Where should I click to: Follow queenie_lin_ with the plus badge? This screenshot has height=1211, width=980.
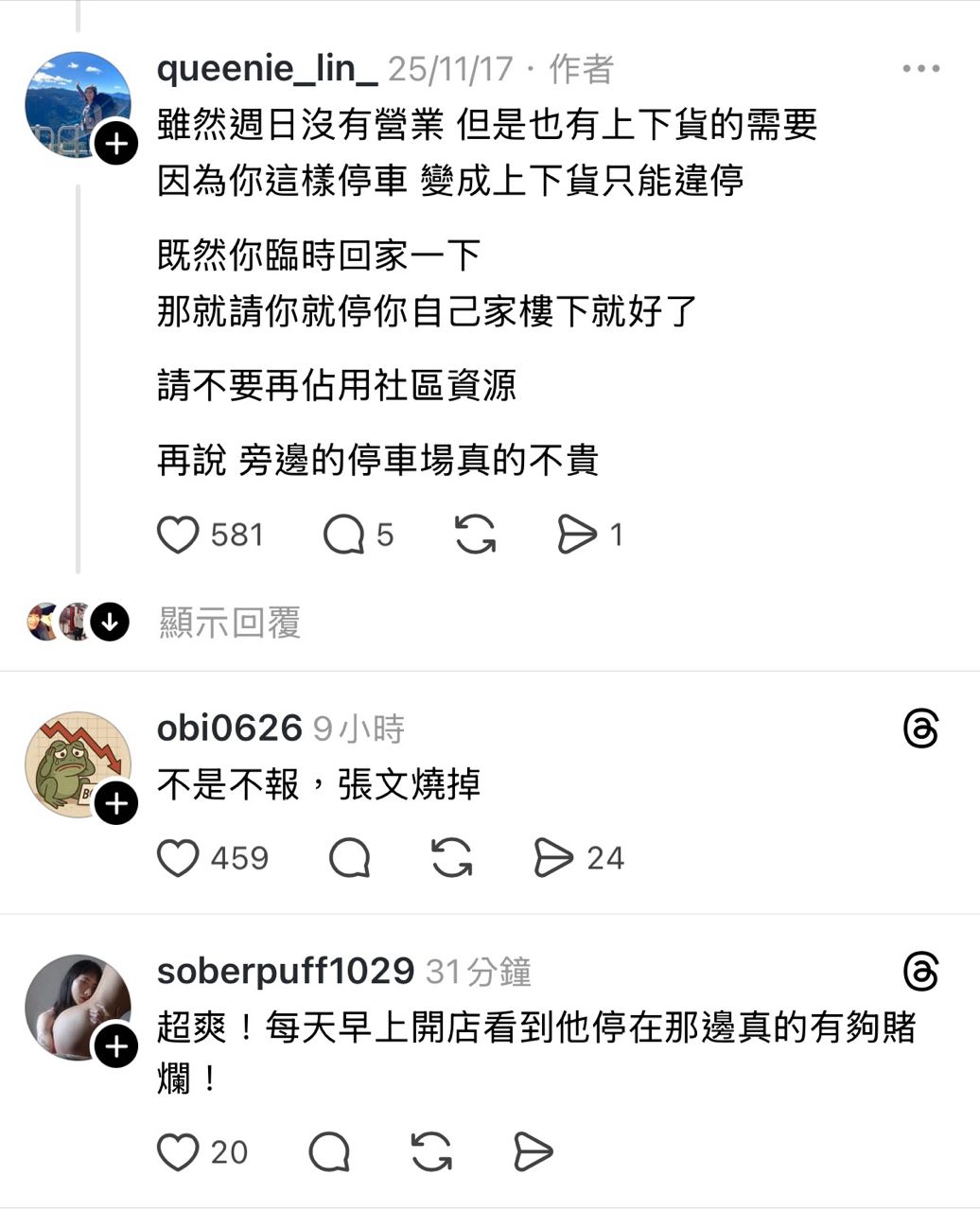(116, 144)
